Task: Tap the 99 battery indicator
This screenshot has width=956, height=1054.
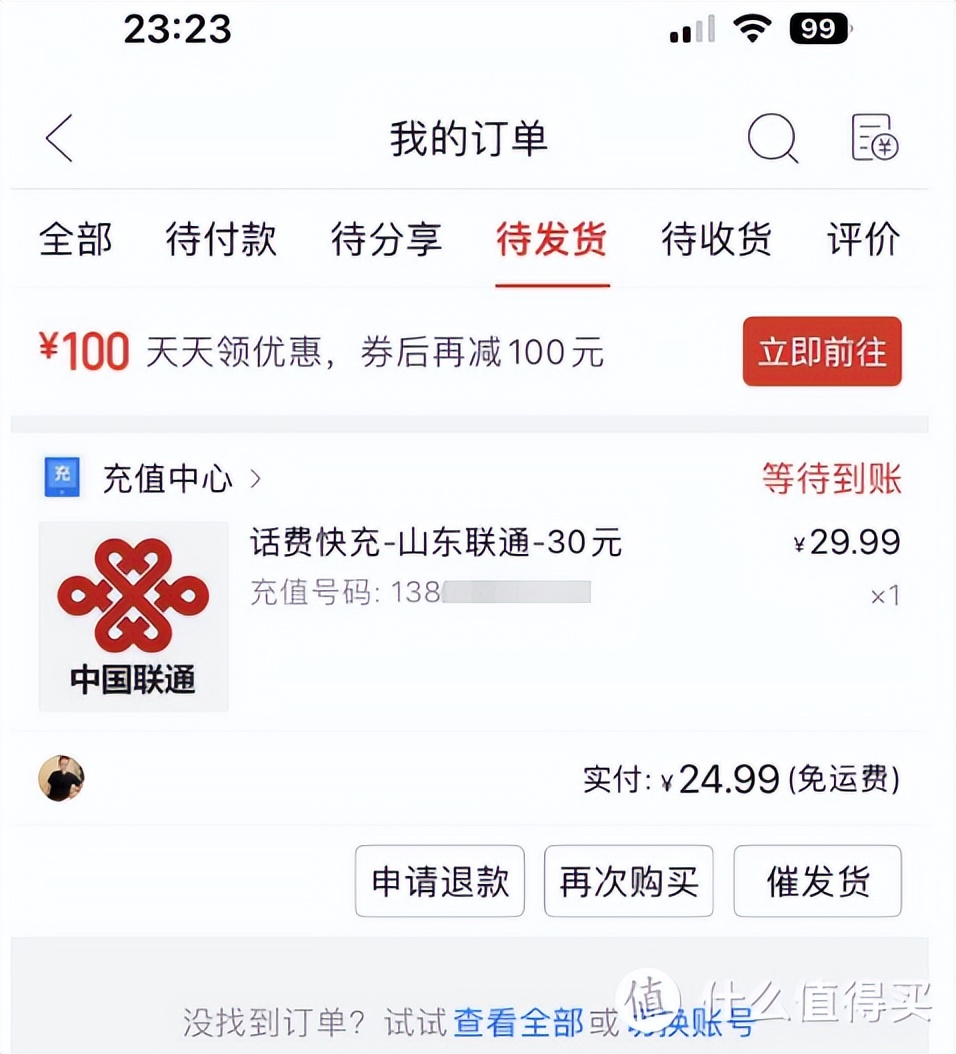Action: pyautogui.click(x=818, y=28)
